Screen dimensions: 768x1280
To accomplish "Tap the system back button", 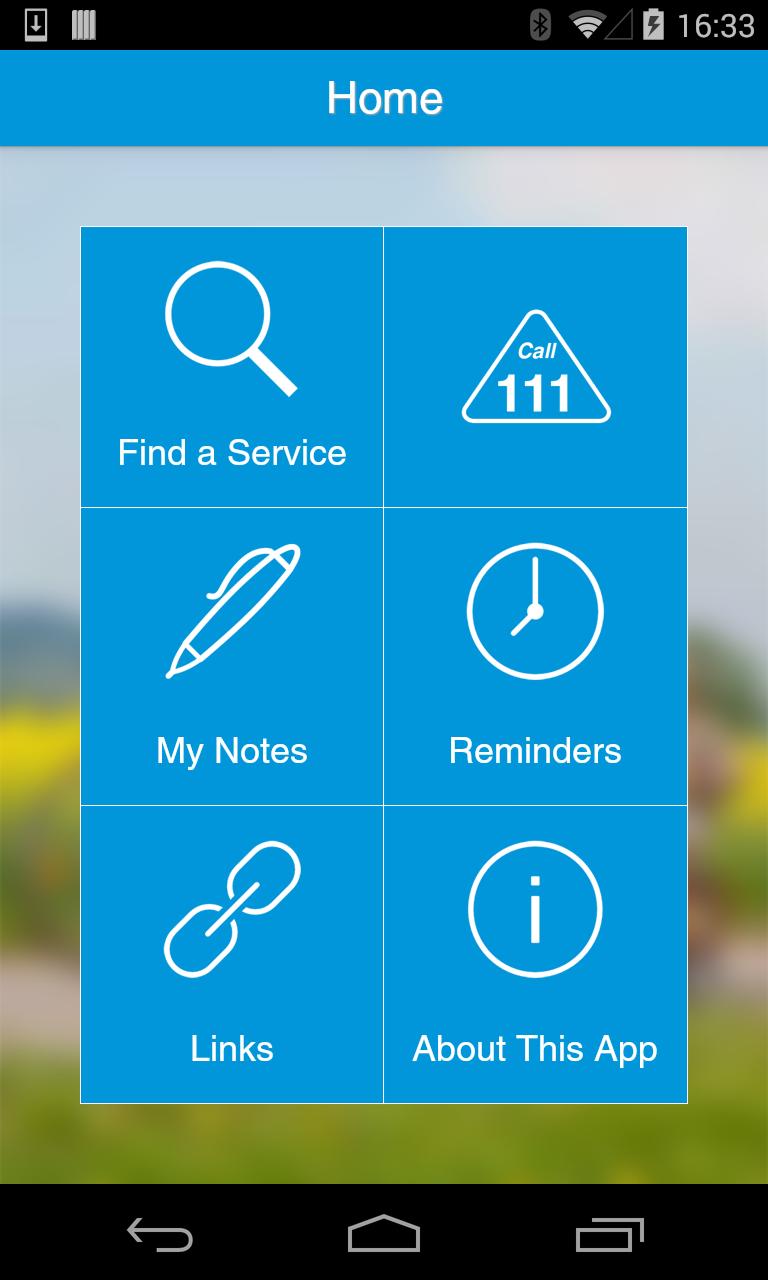I will (160, 1234).
